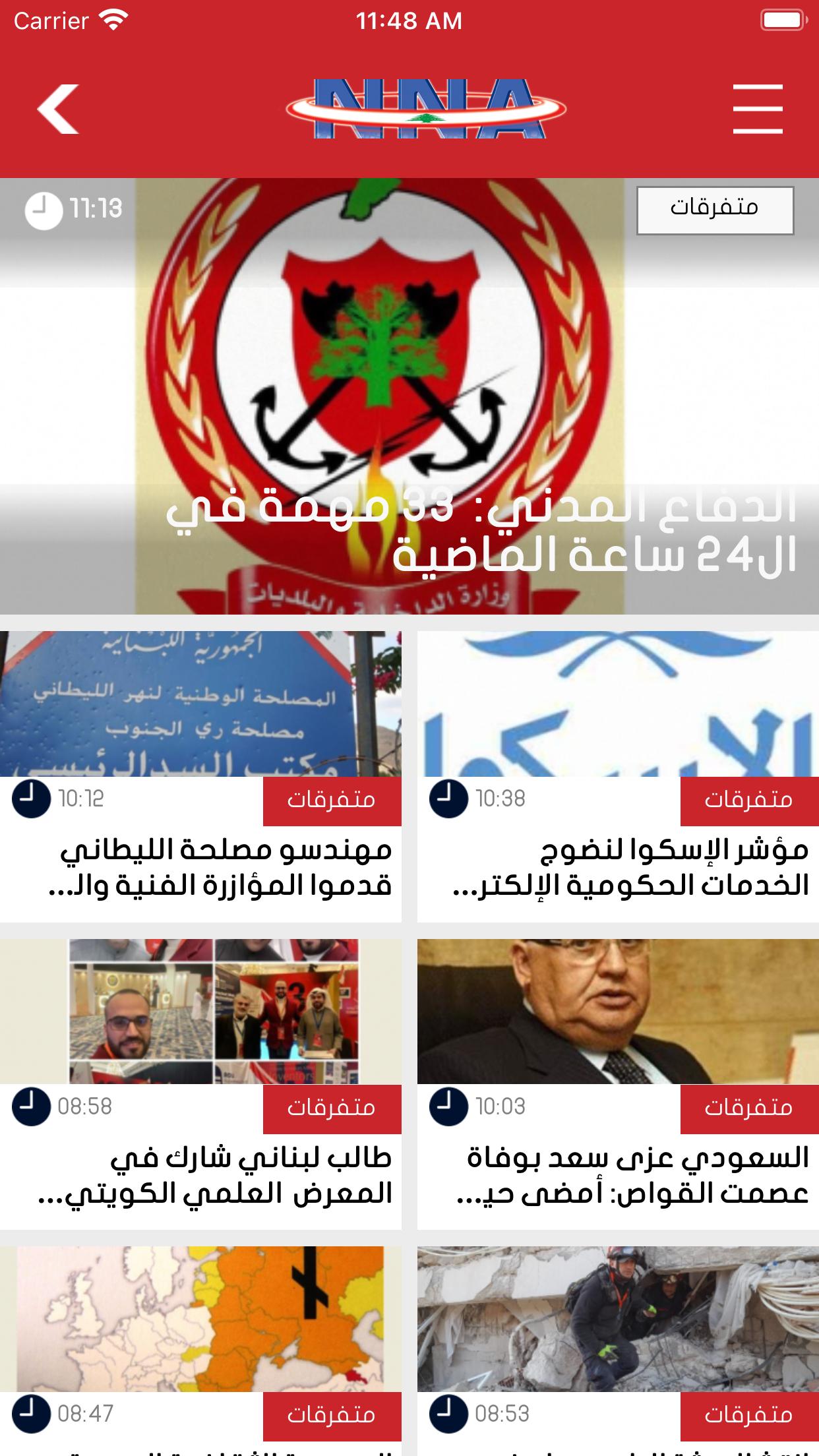Screen dimensions: 819x1456
Task: Open the 10:38 ESCWA index article
Action: tap(618, 867)
